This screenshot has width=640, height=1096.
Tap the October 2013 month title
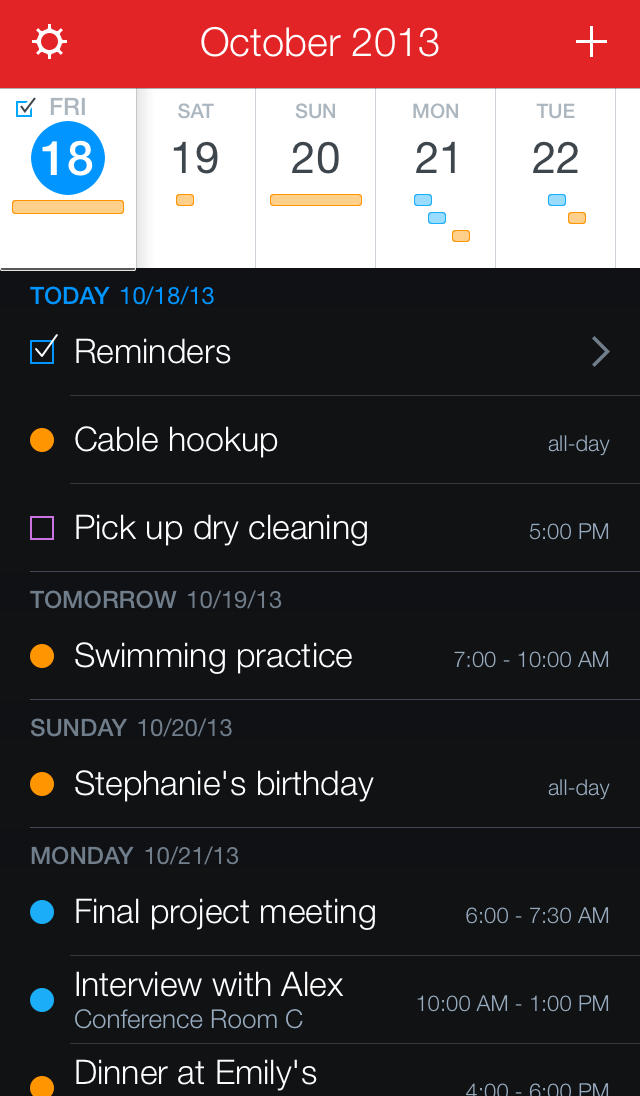(319, 42)
